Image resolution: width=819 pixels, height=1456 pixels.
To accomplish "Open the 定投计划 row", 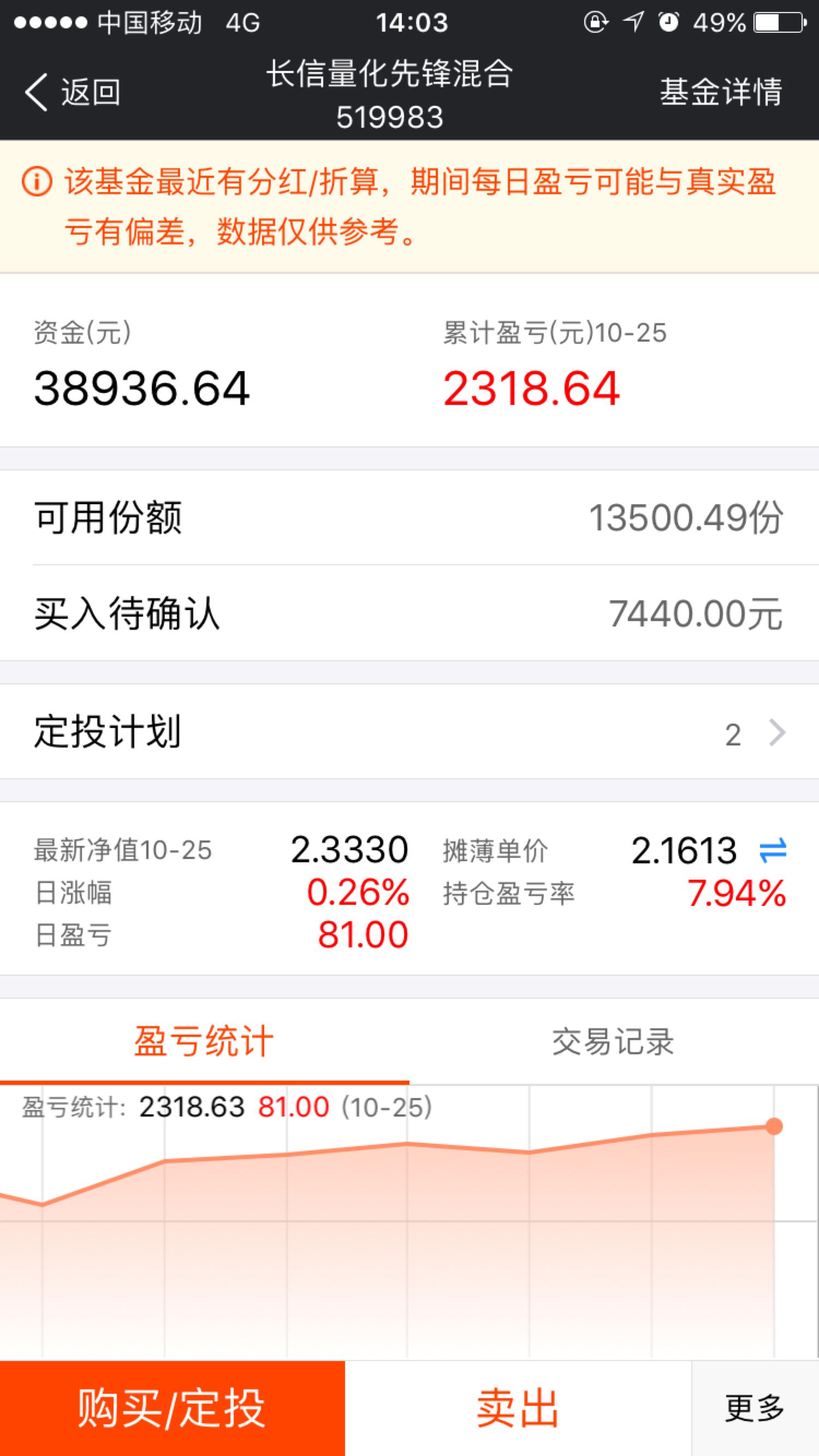I will pos(410,732).
